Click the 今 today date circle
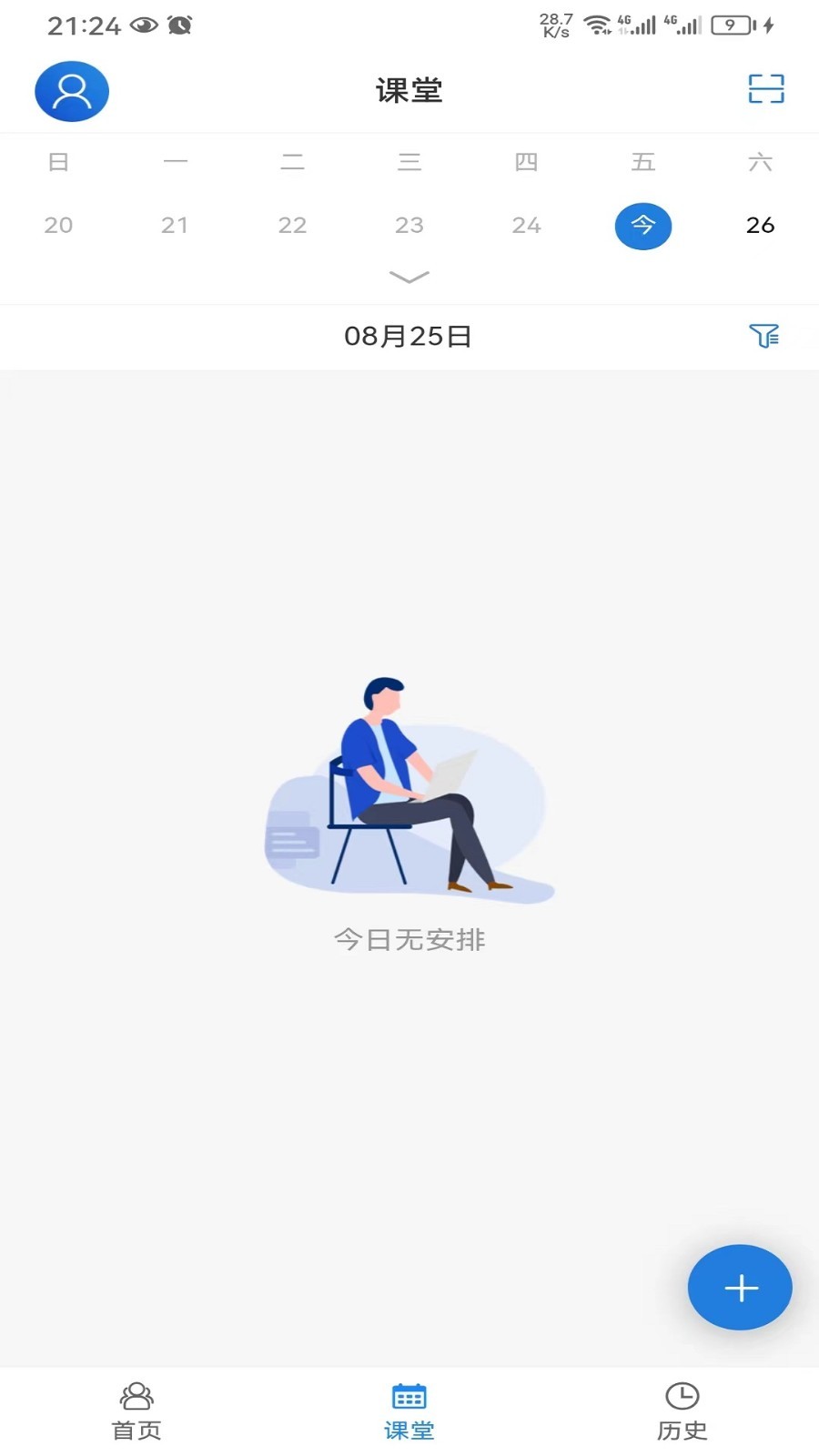This screenshot has height=1456, width=819. tap(643, 226)
